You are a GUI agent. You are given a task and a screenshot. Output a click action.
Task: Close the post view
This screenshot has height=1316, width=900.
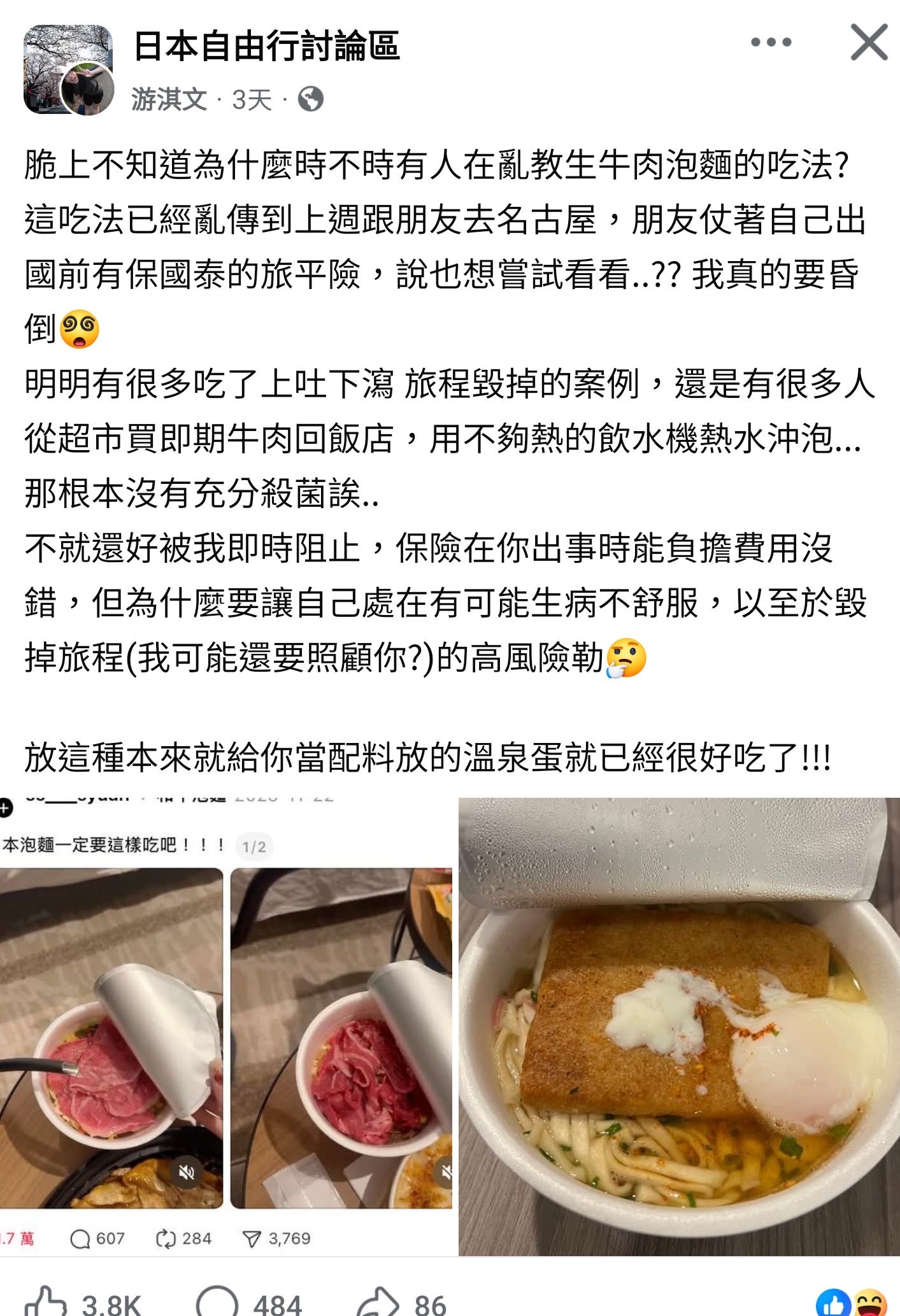(x=869, y=43)
